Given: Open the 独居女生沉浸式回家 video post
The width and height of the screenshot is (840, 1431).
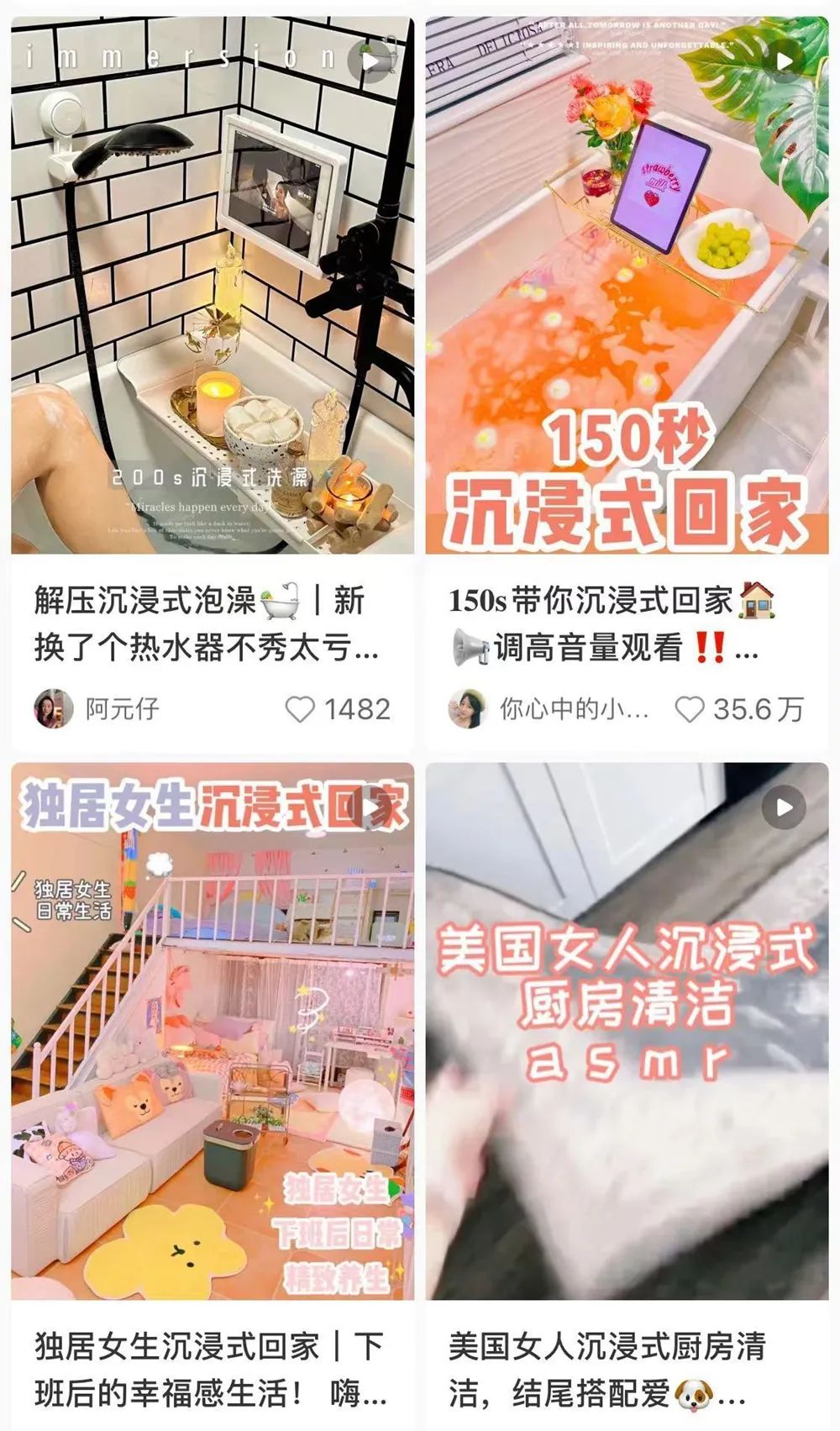Looking at the screenshot, I should click(x=213, y=1030).
